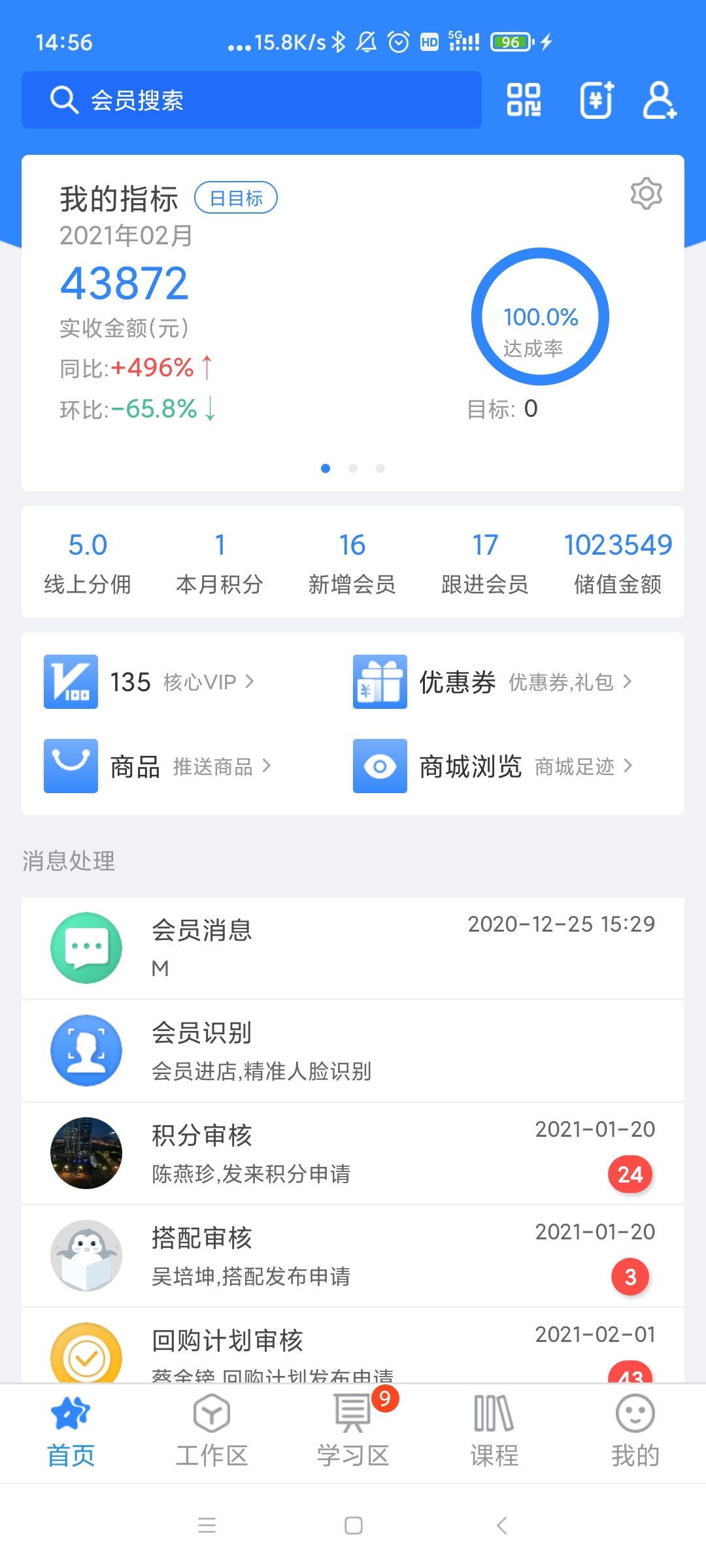Open the QR code scanner
This screenshot has width=706, height=1568.
point(526,100)
